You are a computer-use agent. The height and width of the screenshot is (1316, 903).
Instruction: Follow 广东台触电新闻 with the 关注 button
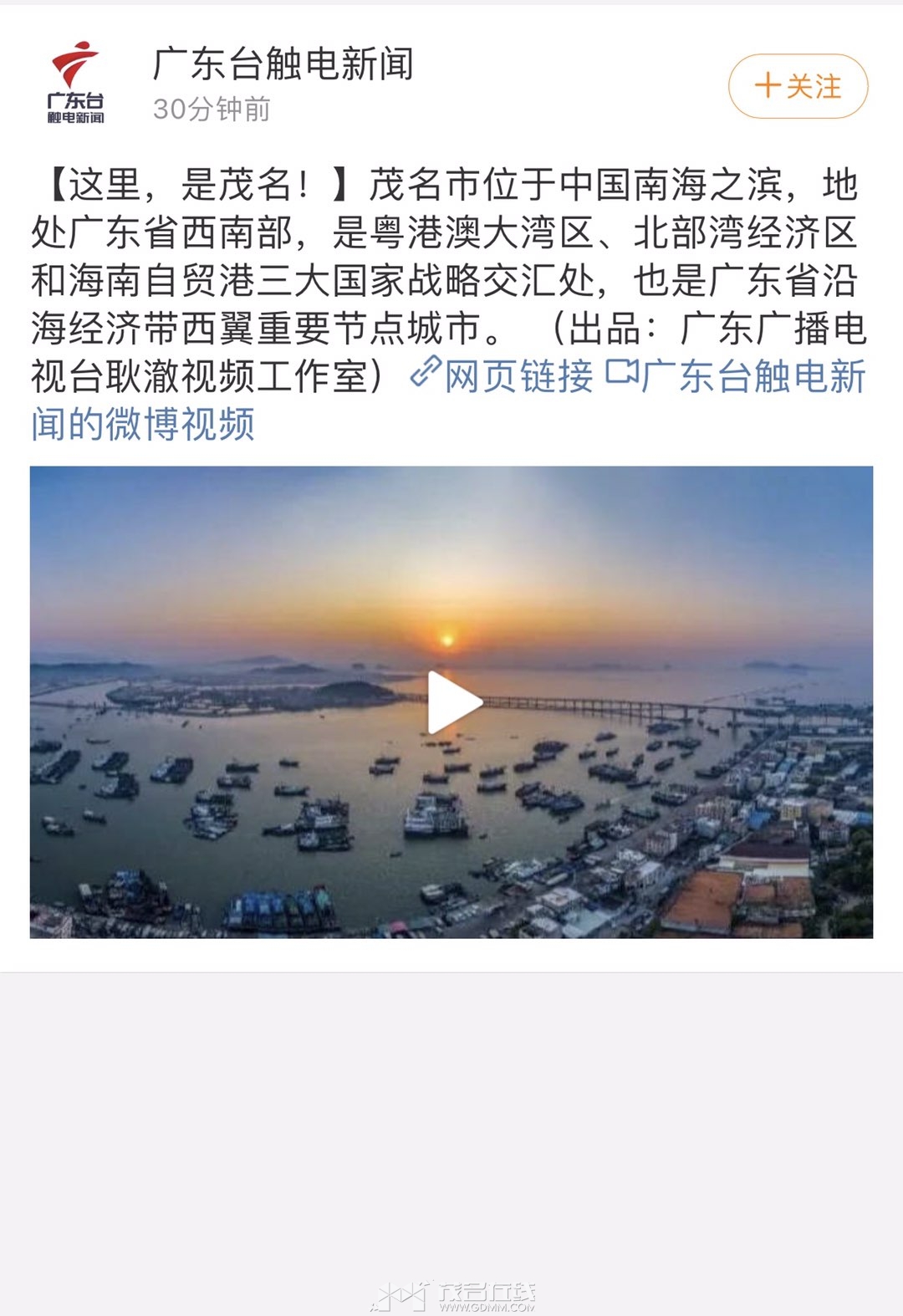coord(798,86)
